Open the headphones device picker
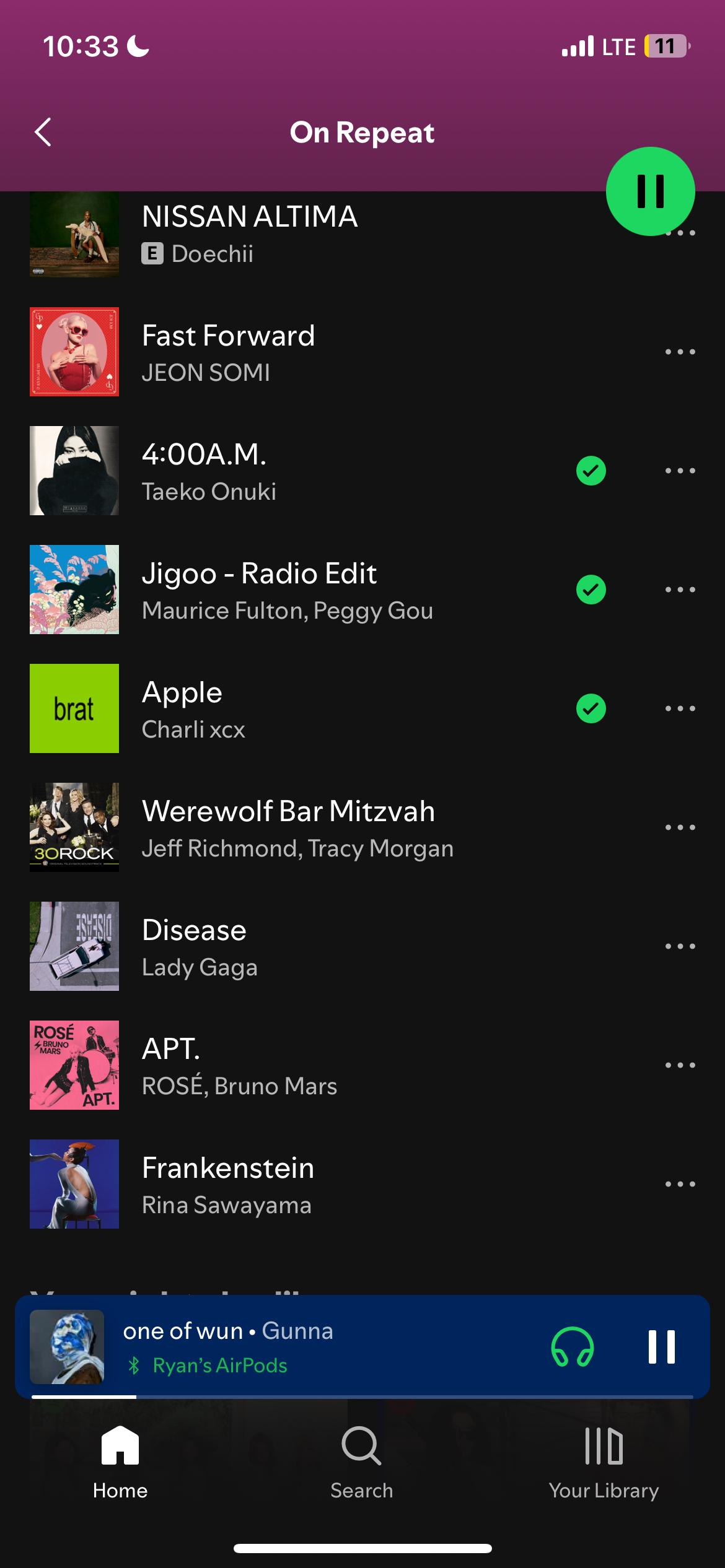The image size is (725, 1568). 573,1347
